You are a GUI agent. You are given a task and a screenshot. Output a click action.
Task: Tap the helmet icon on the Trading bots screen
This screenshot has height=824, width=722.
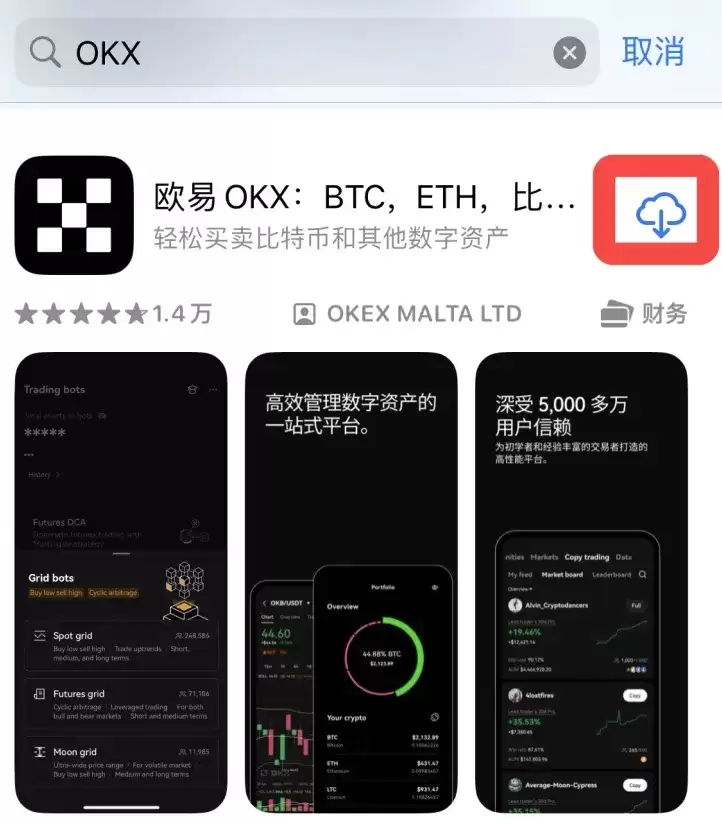(x=193, y=390)
